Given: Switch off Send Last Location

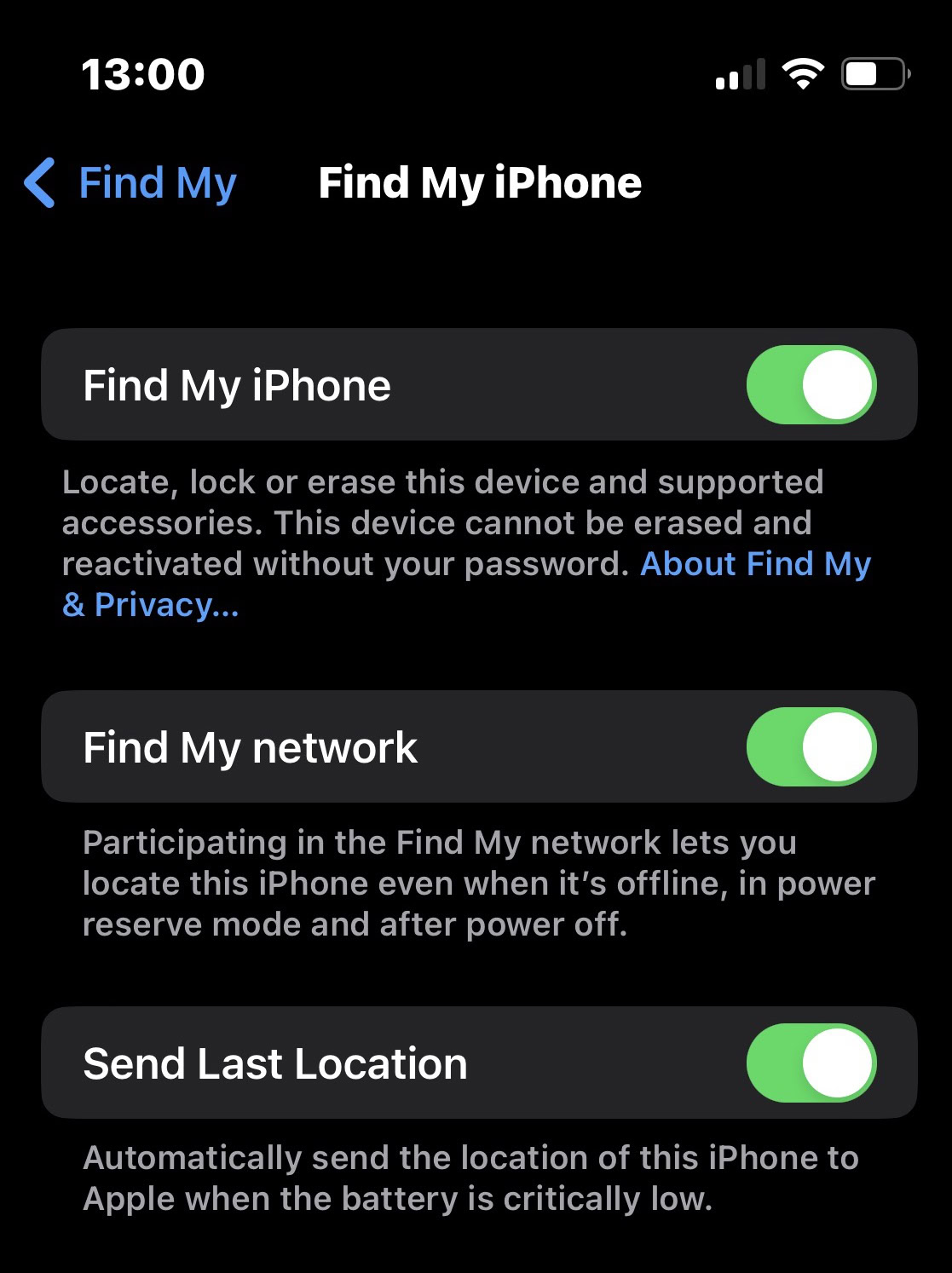Looking at the screenshot, I should [811, 1063].
